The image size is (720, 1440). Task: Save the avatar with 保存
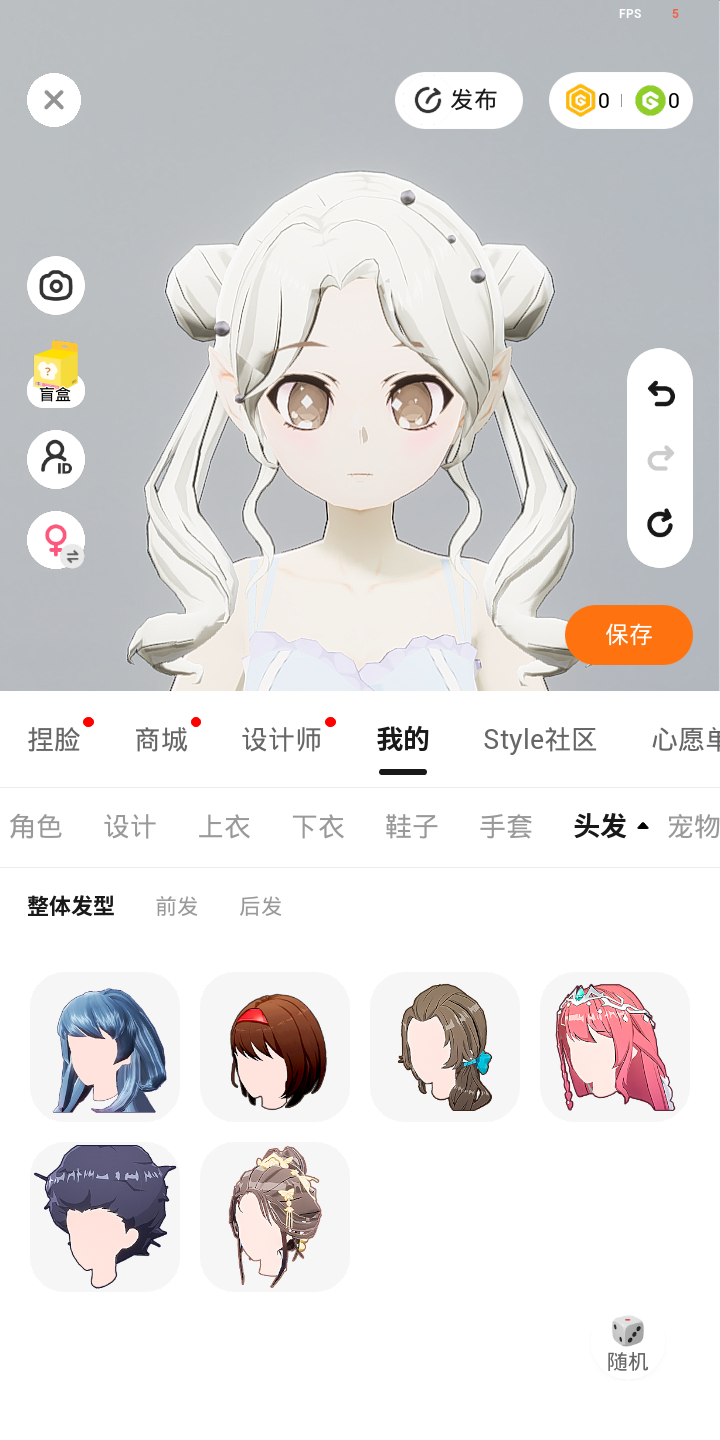pyautogui.click(x=629, y=635)
